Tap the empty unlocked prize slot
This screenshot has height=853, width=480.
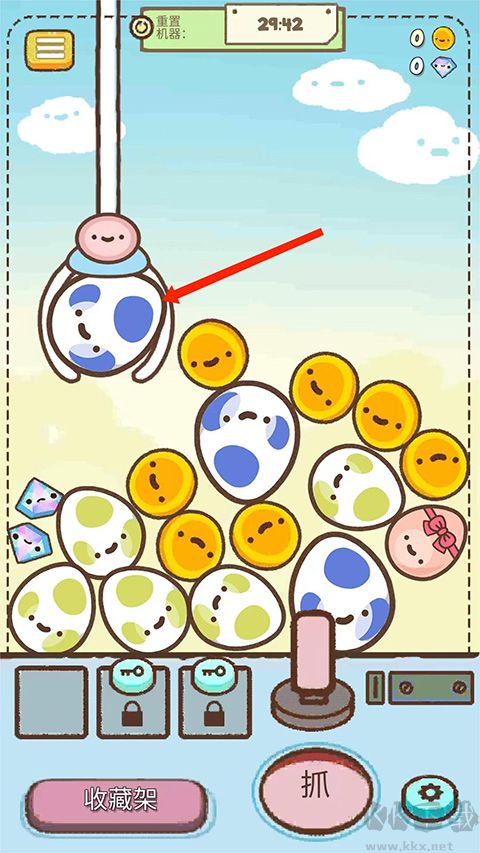[x=52, y=702]
